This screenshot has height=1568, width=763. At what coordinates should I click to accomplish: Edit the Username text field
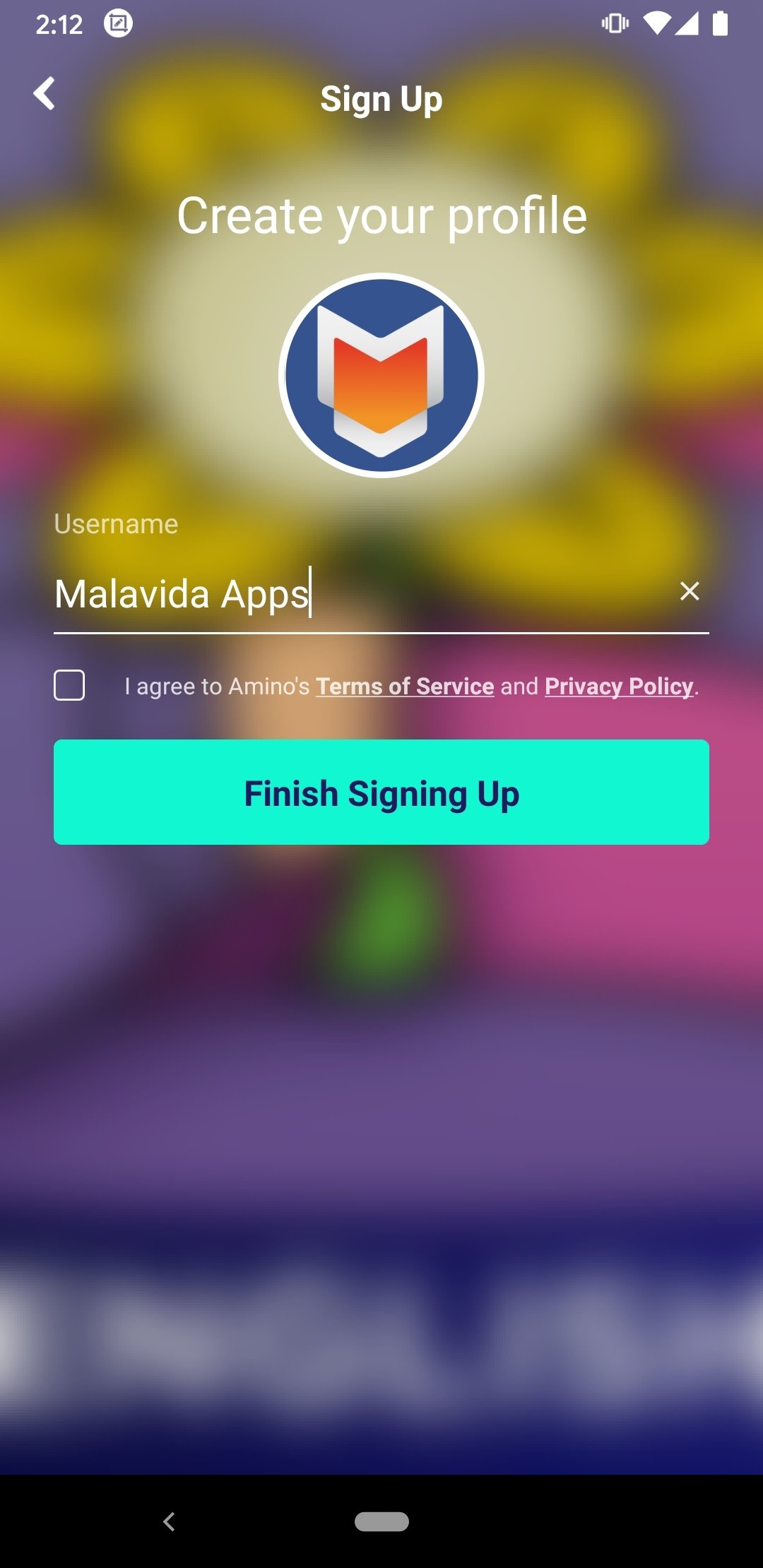pyautogui.click(x=360, y=593)
